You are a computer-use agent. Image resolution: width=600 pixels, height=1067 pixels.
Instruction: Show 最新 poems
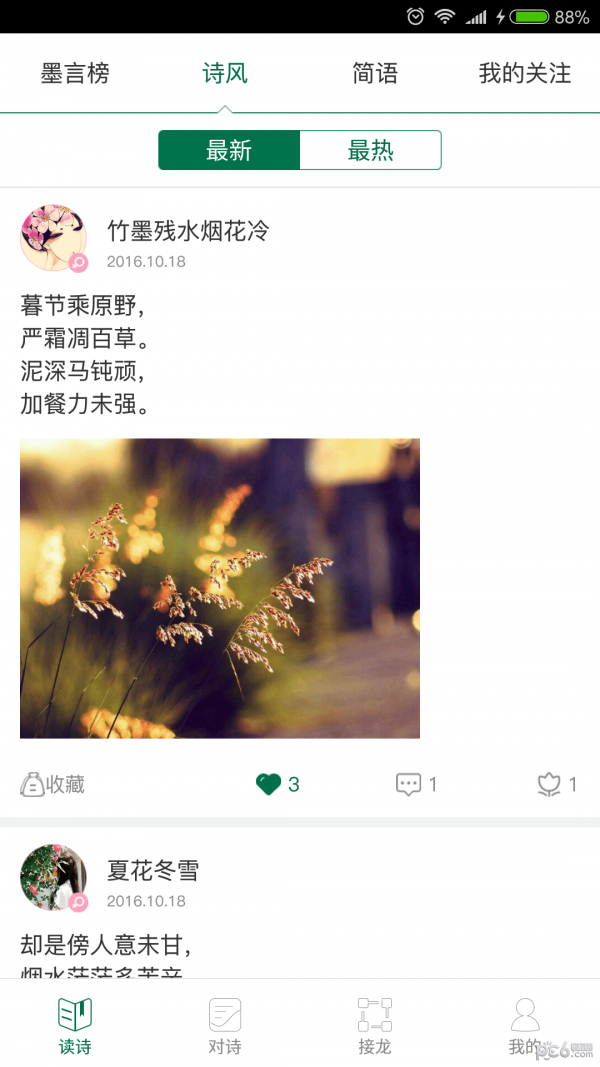click(x=229, y=150)
